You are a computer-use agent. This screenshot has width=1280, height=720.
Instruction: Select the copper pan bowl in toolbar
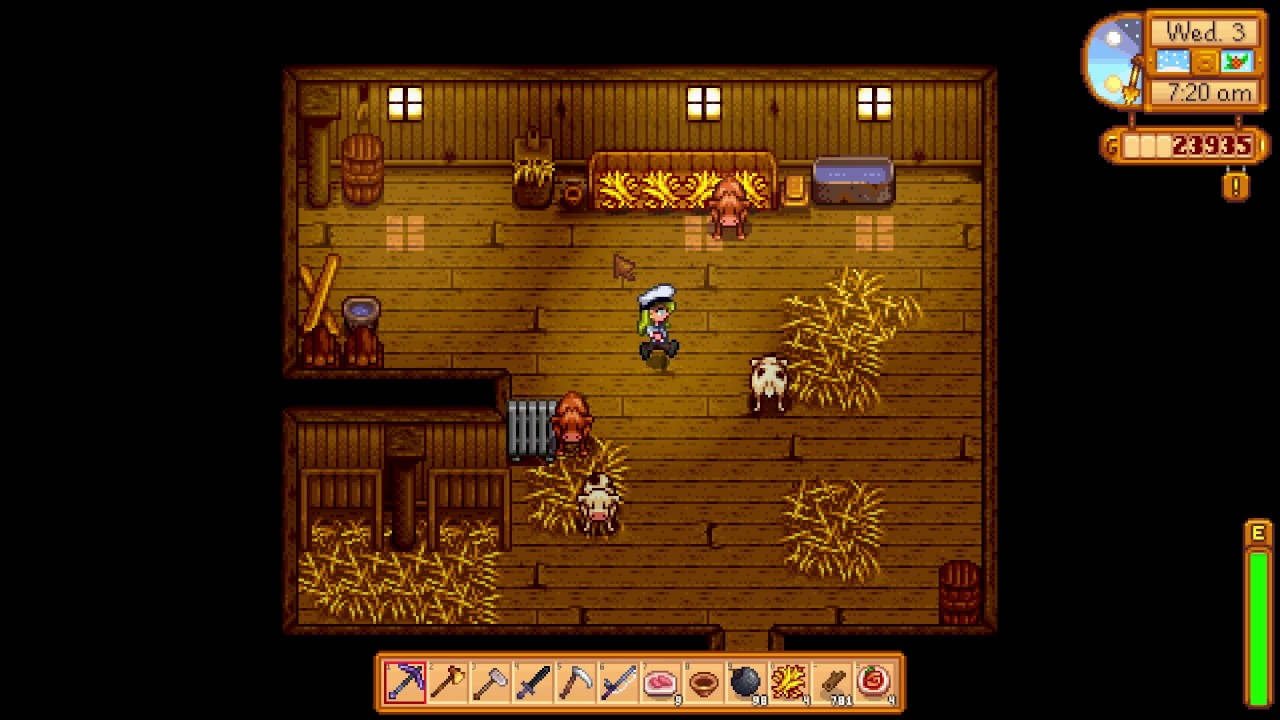click(704, 683)
